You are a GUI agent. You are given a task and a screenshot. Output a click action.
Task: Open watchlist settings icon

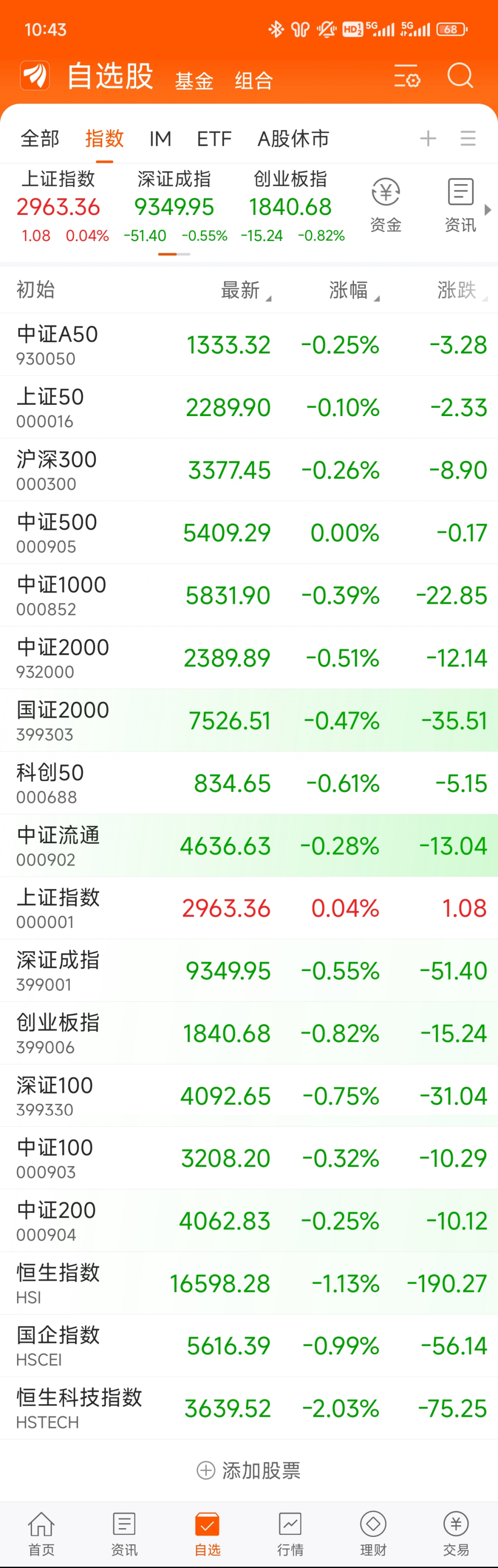[407, 76]
